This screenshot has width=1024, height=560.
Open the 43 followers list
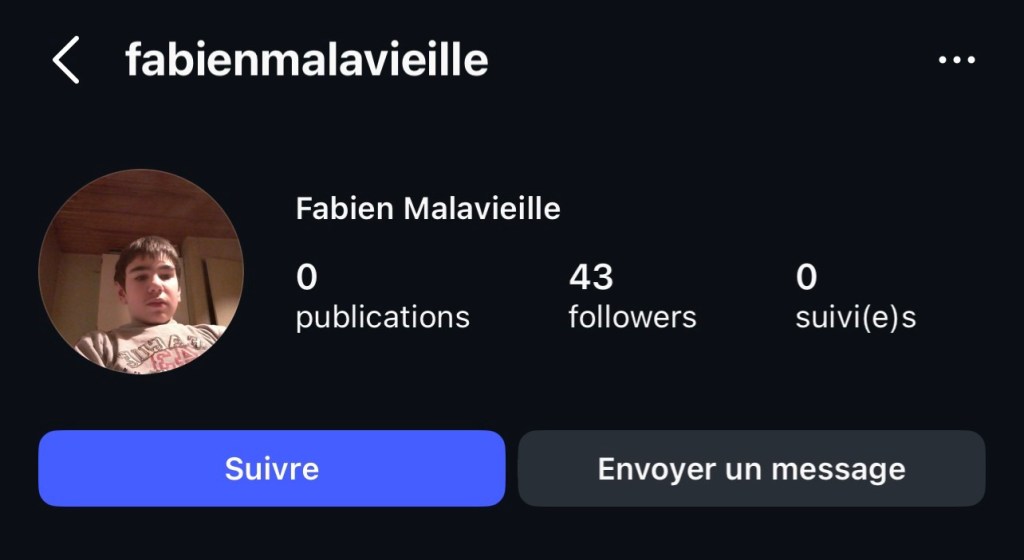tap(632, 296)
